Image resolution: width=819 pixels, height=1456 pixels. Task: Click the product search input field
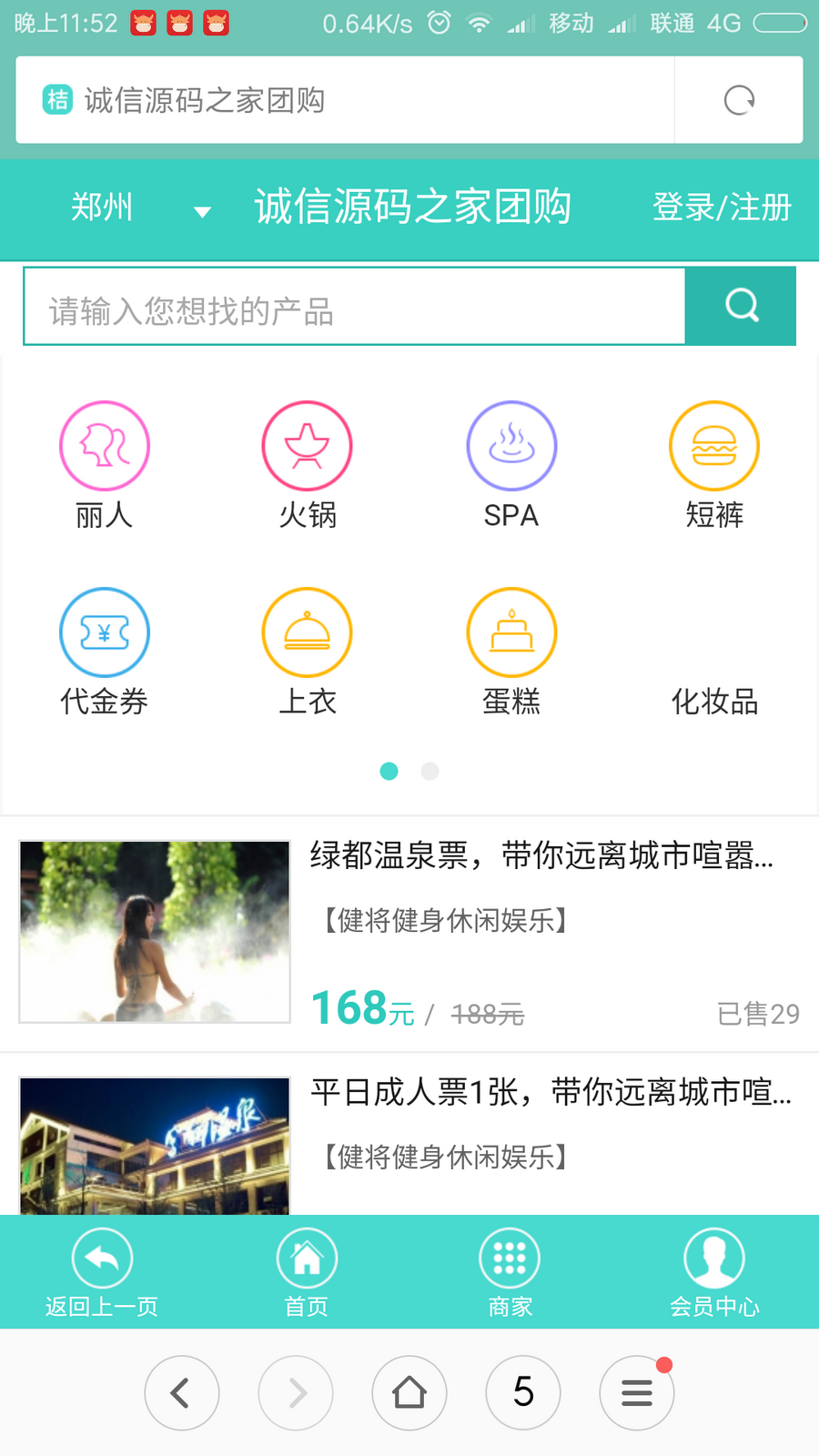(x=355, y=306)
